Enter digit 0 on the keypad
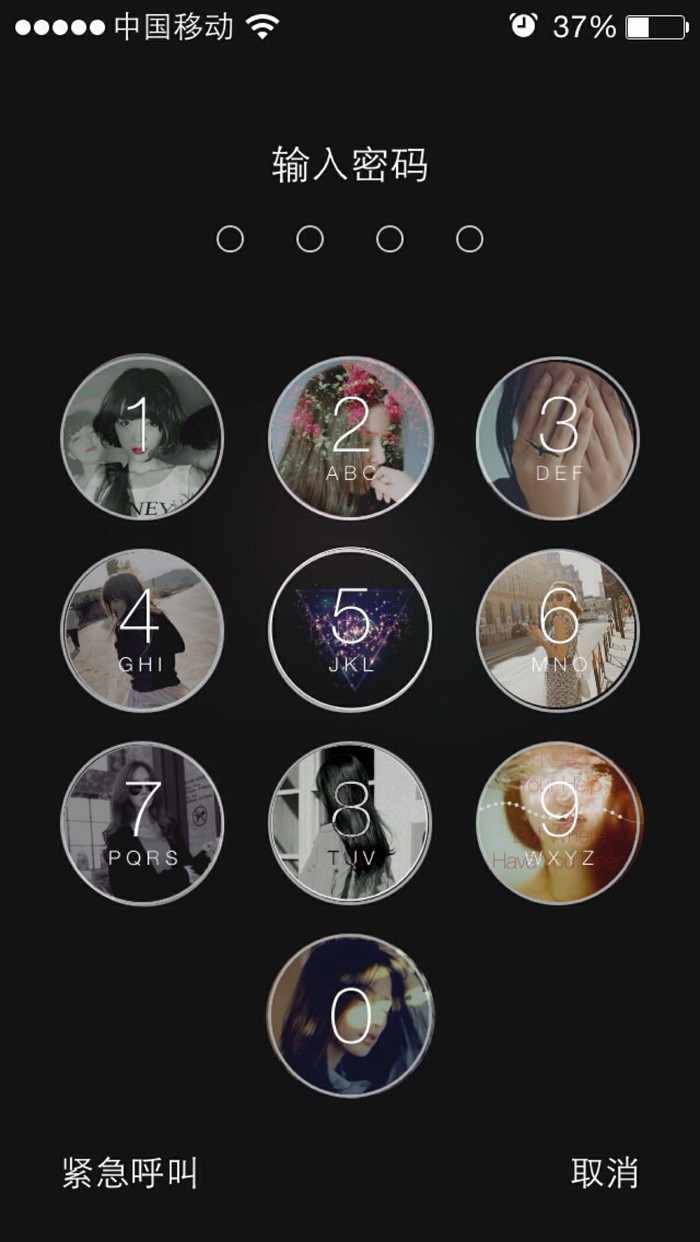The image size is (700, 1242). (350, 1016)
